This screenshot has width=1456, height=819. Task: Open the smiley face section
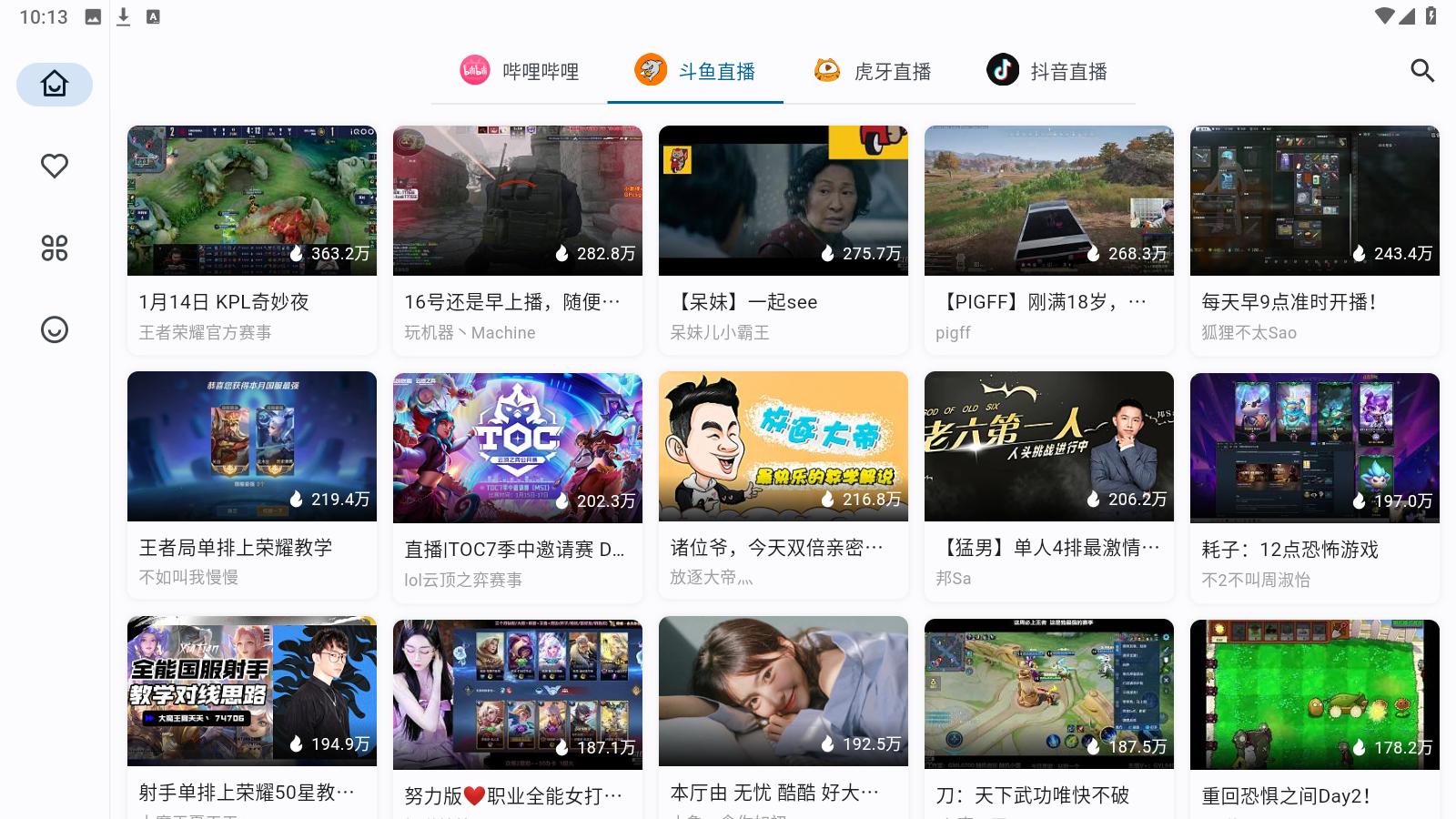click(x=55, y=329)
